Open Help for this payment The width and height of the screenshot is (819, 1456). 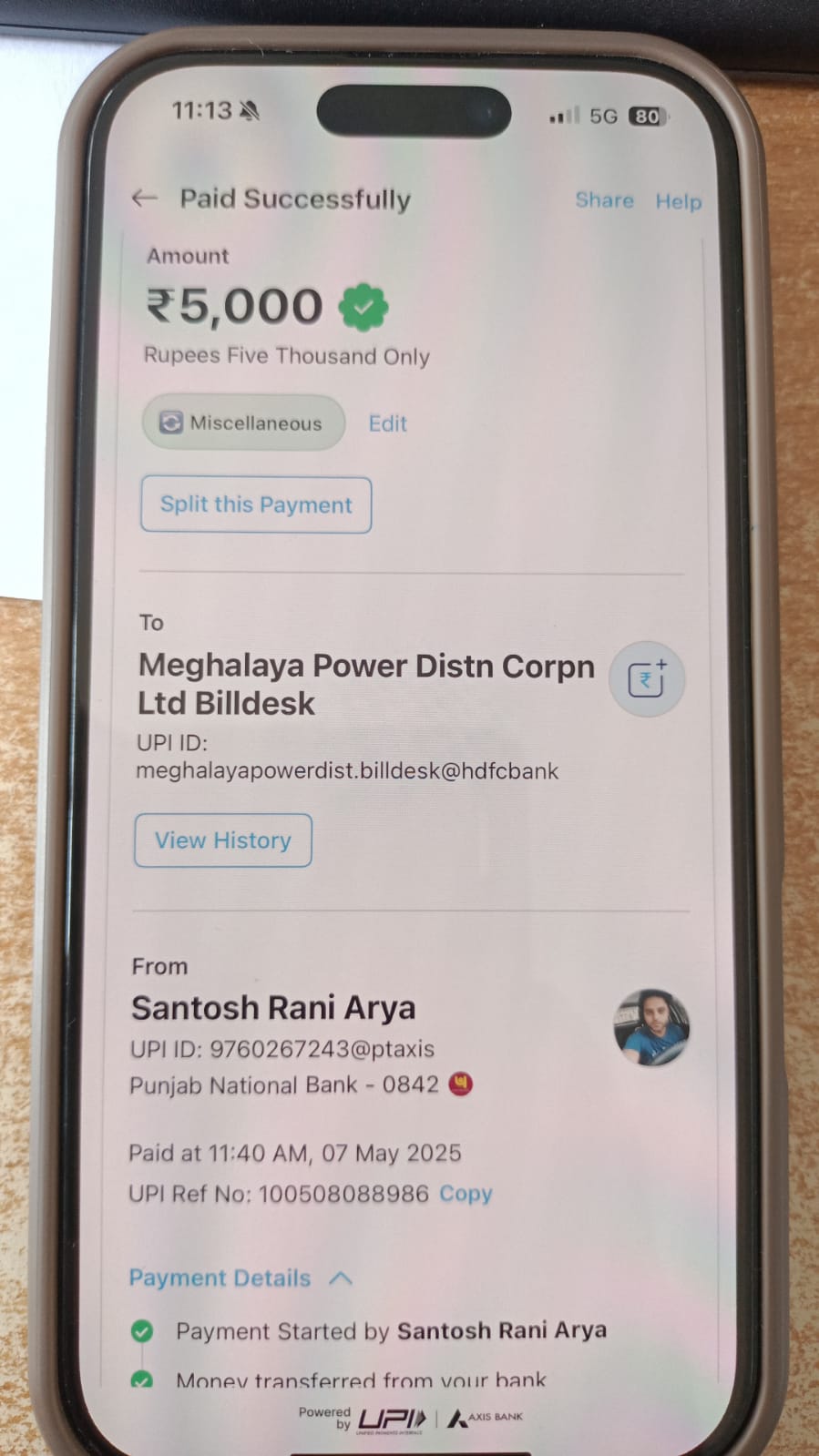coord(679,201)
